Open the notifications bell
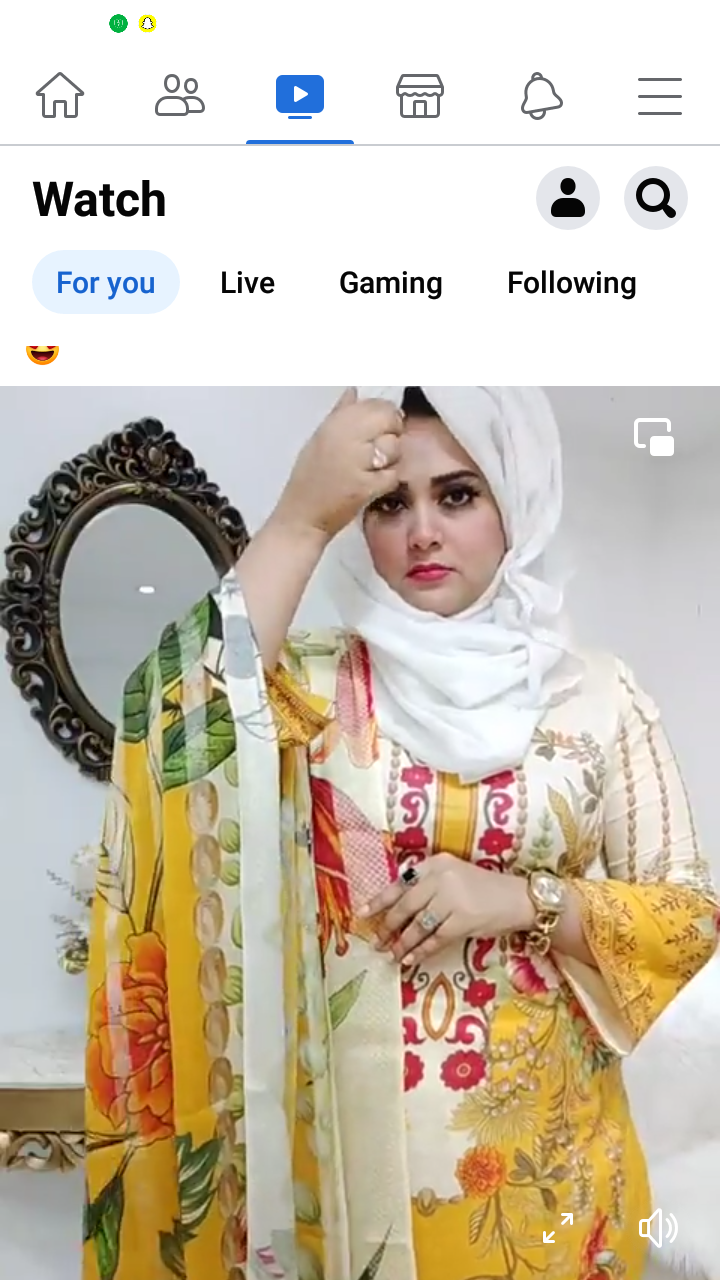Viewport: 720px width, 1280px height. click(541, 96)
